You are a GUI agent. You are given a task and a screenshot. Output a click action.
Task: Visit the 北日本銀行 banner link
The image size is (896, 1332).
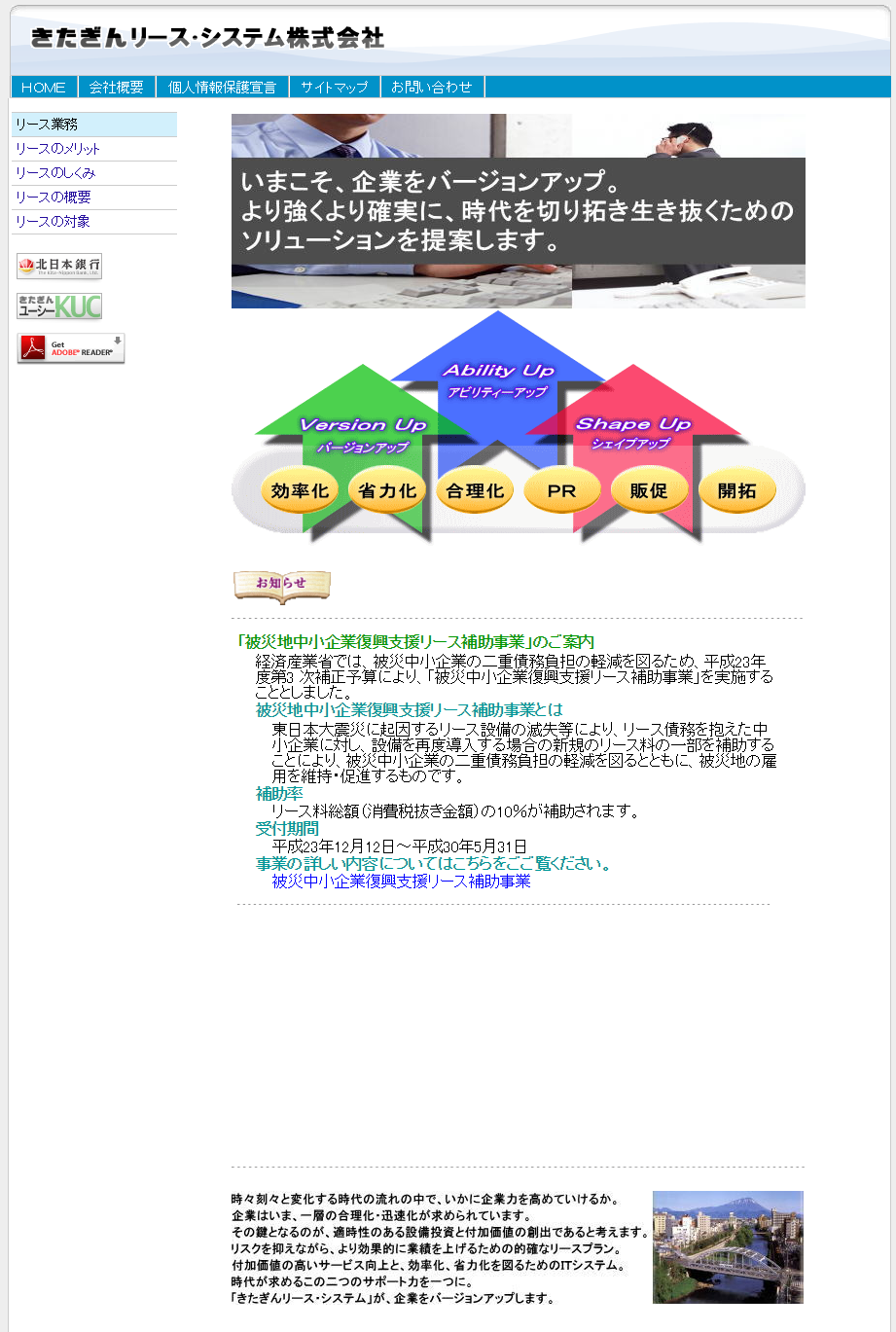tap(59, 266)
